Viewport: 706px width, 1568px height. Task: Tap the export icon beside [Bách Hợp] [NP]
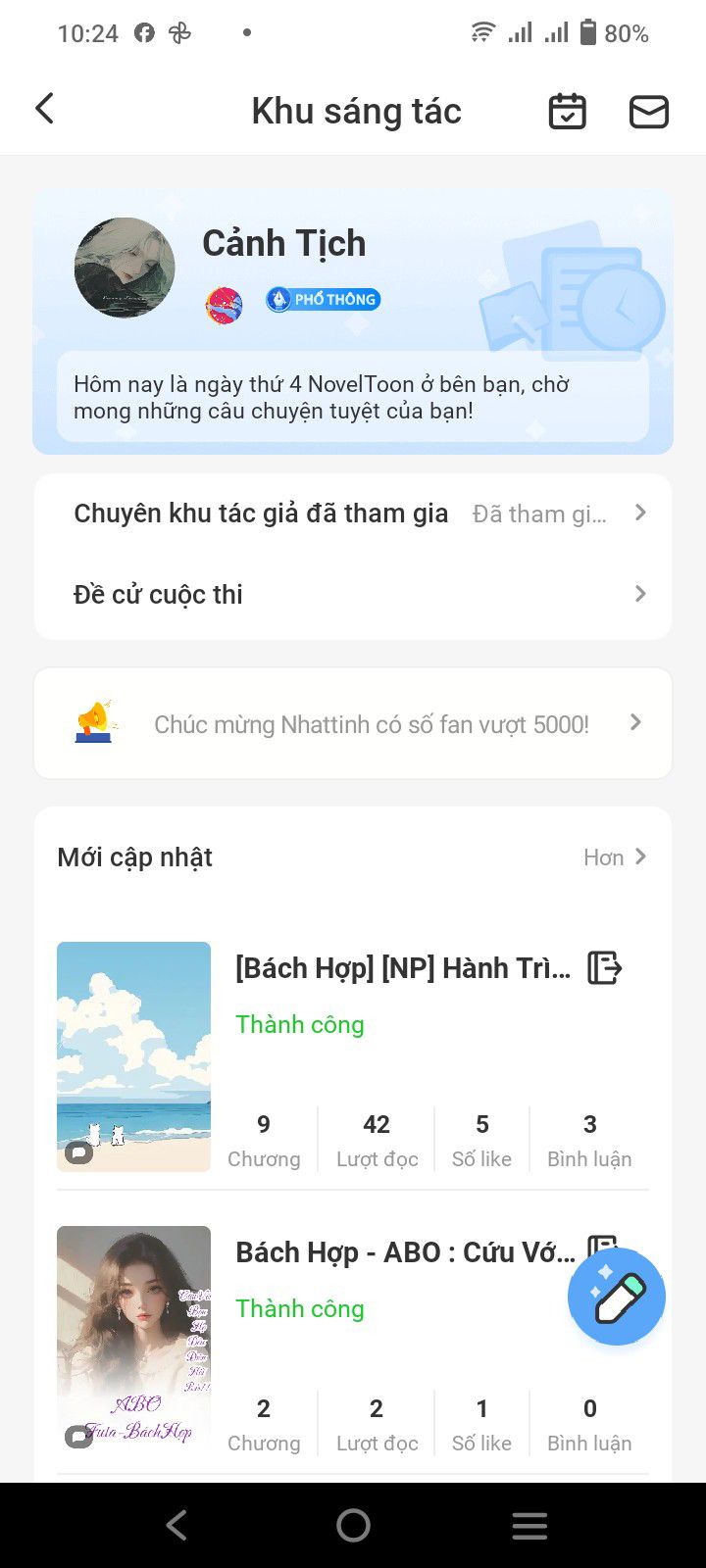coord(604,967)
